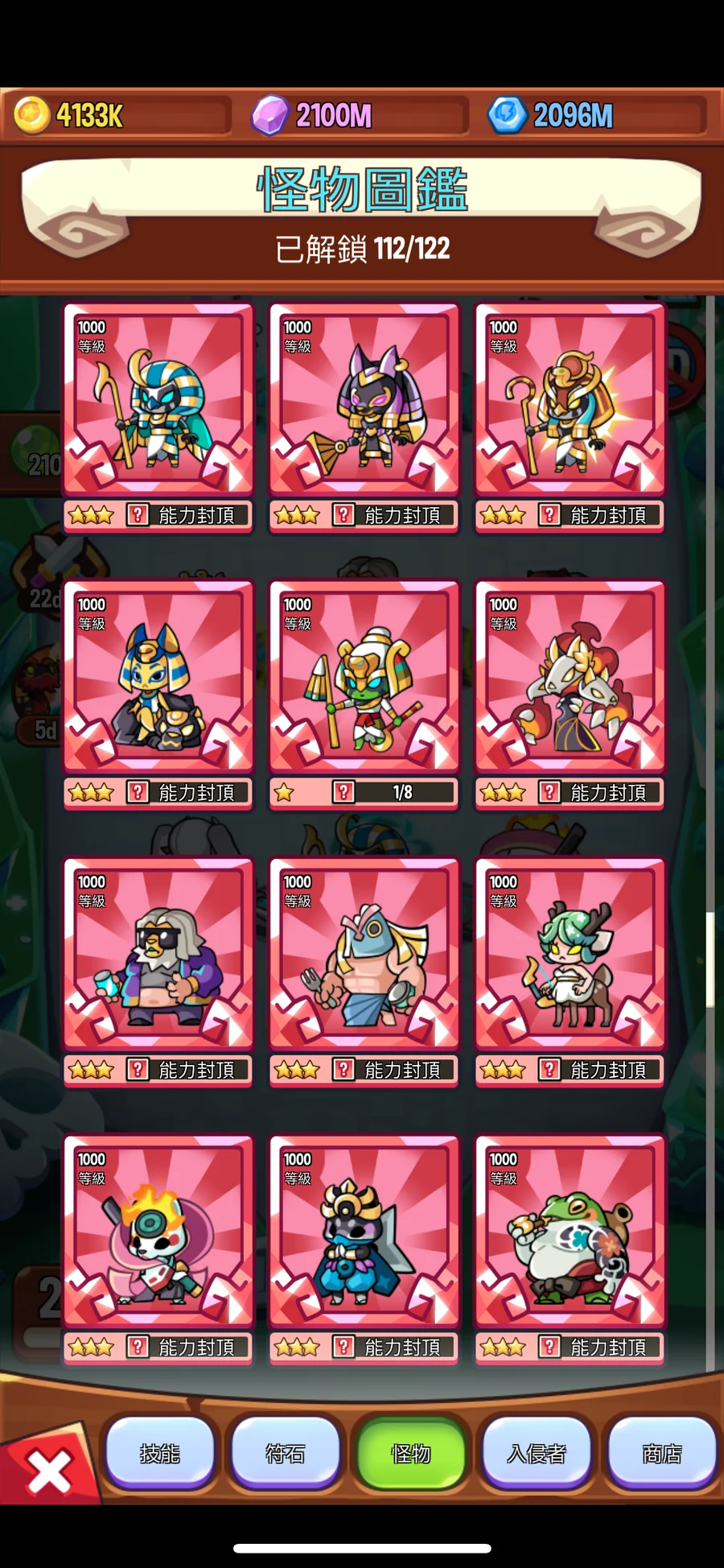Switch to the 技能 tab
The image size is (724, 1568).
click(159, 1453)
